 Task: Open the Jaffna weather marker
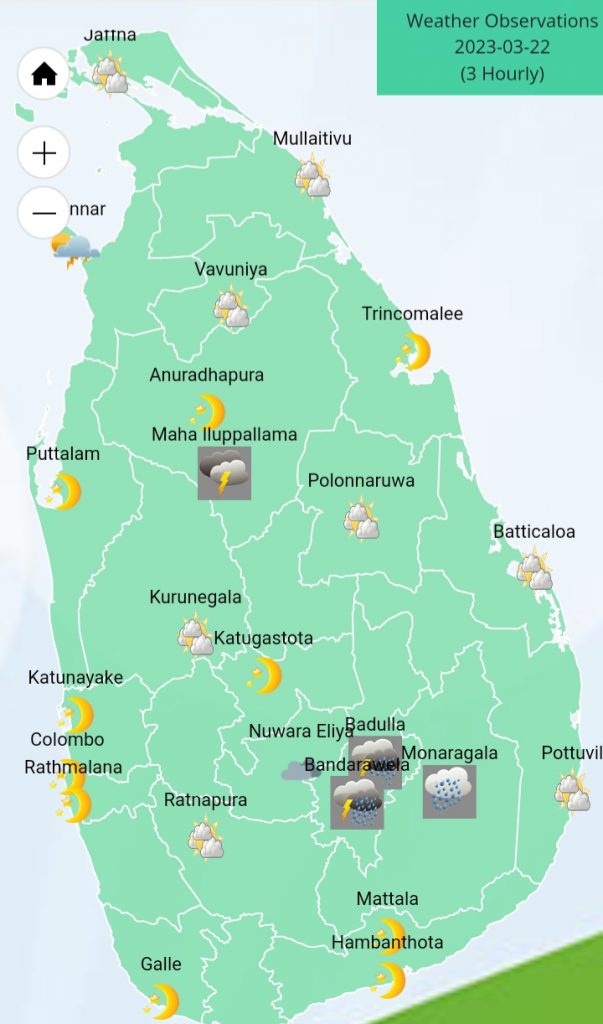(109, 73)
